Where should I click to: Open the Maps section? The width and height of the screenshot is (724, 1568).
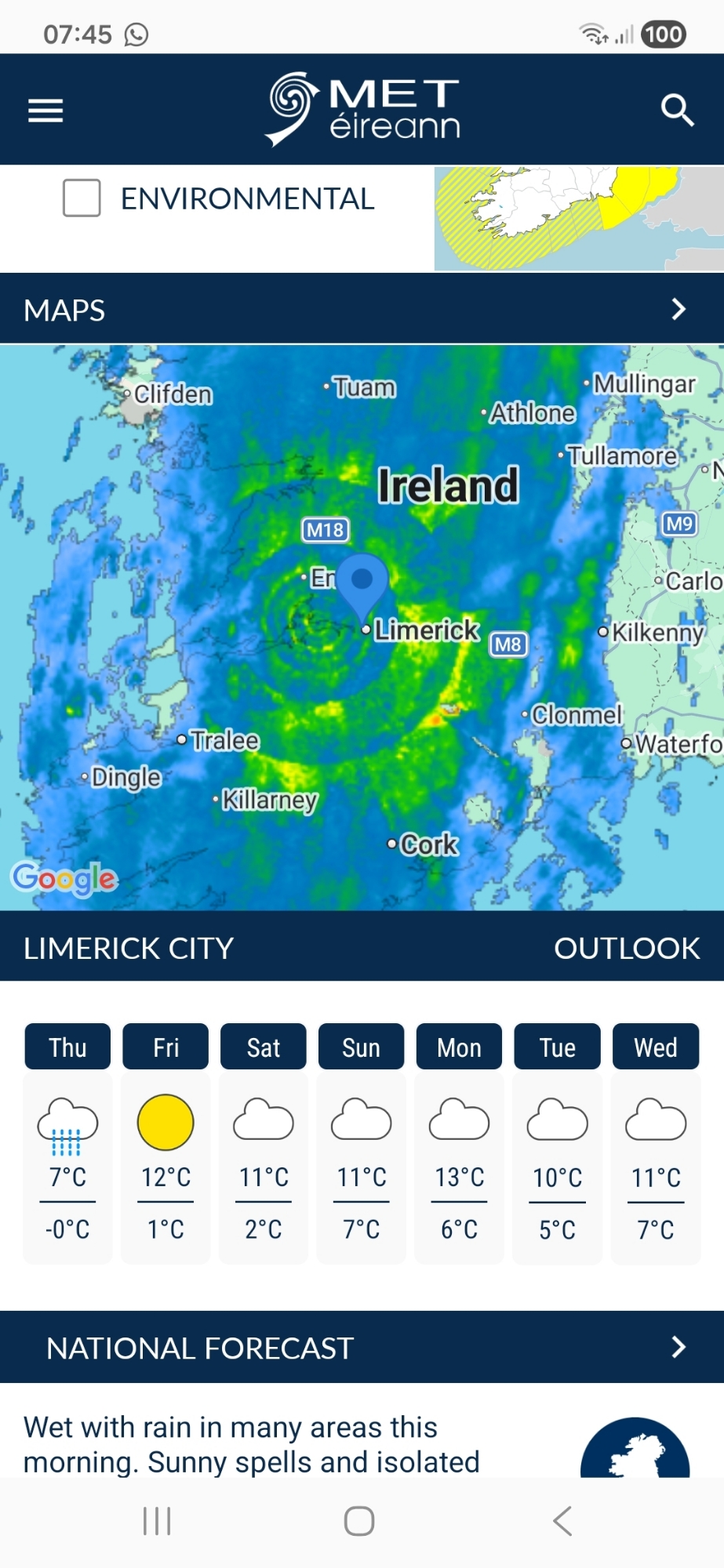pyautogui.click(x=362, y=310)
